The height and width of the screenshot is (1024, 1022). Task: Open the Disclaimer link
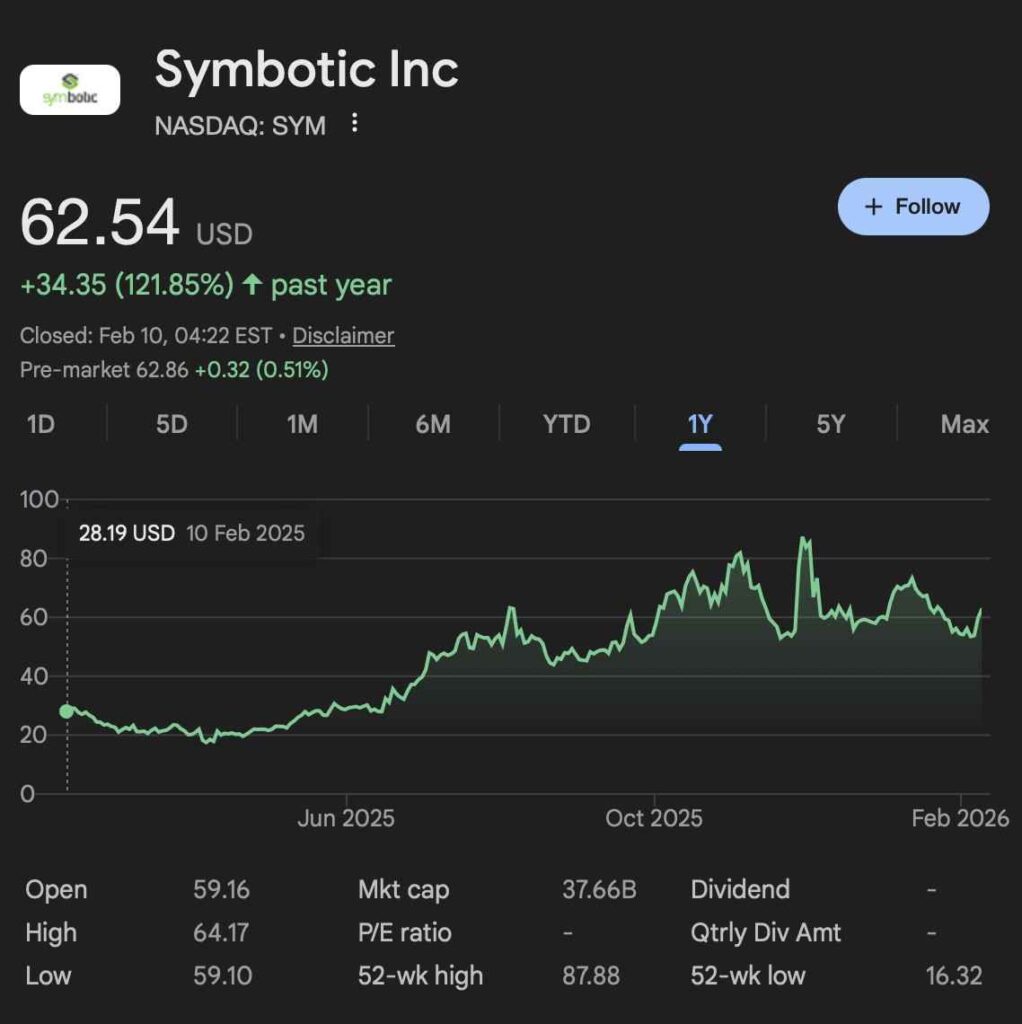(x=343, y=336)
